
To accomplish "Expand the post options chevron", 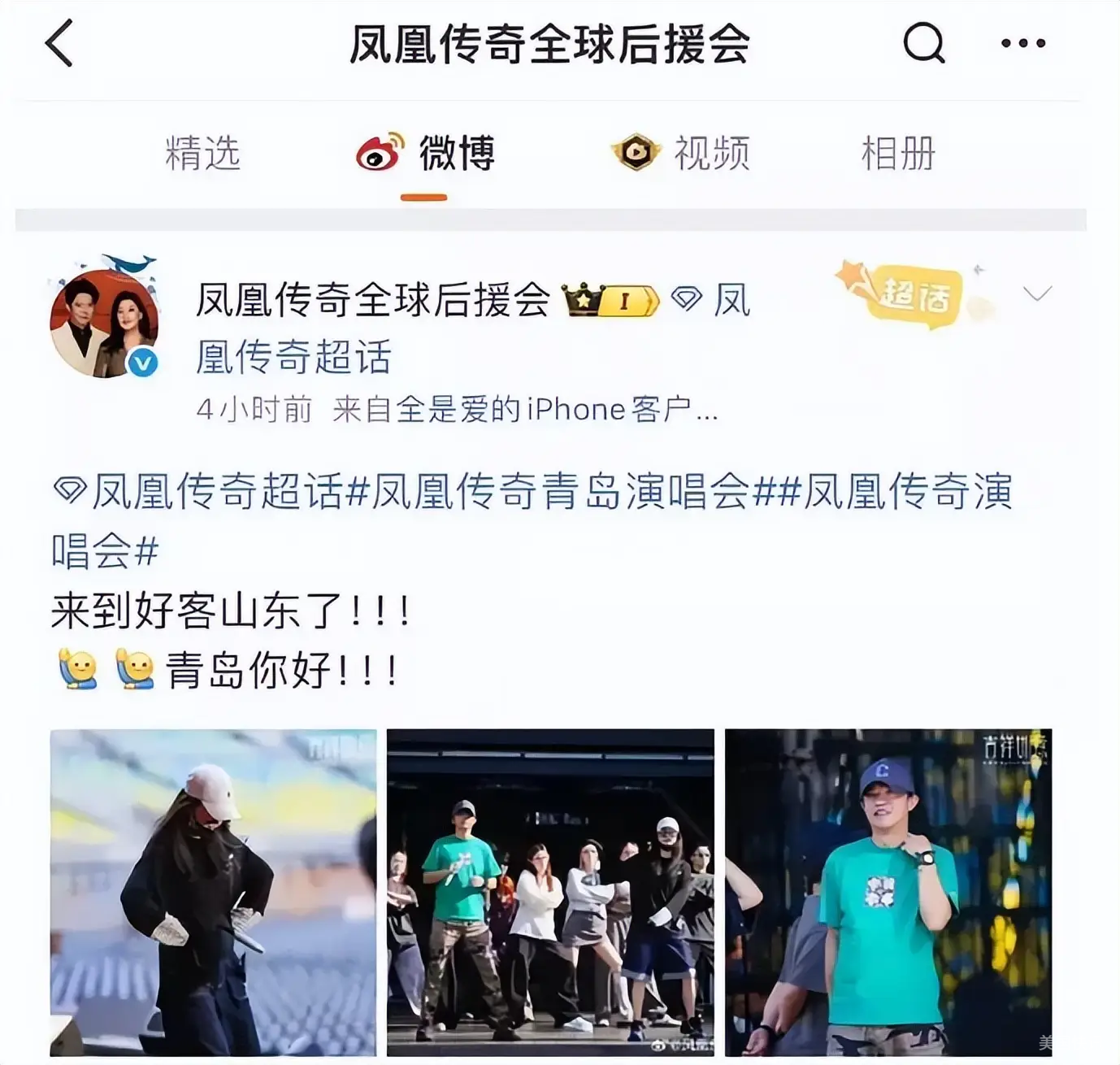I will pos(1037,293).
